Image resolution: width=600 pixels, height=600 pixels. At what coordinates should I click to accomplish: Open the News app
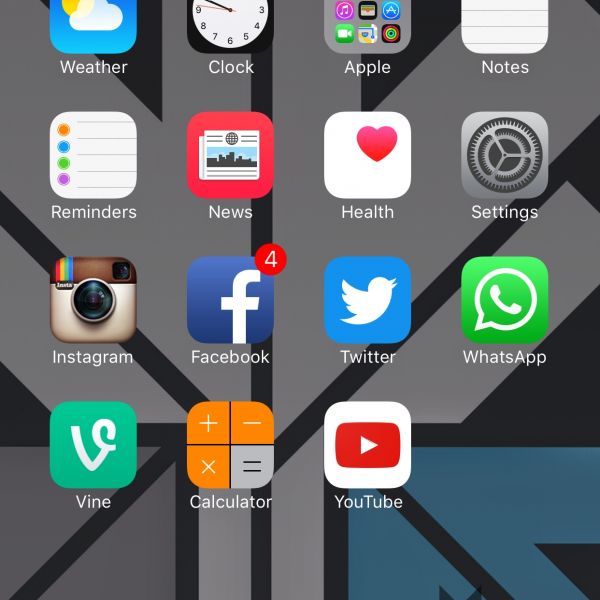[230, 155]
